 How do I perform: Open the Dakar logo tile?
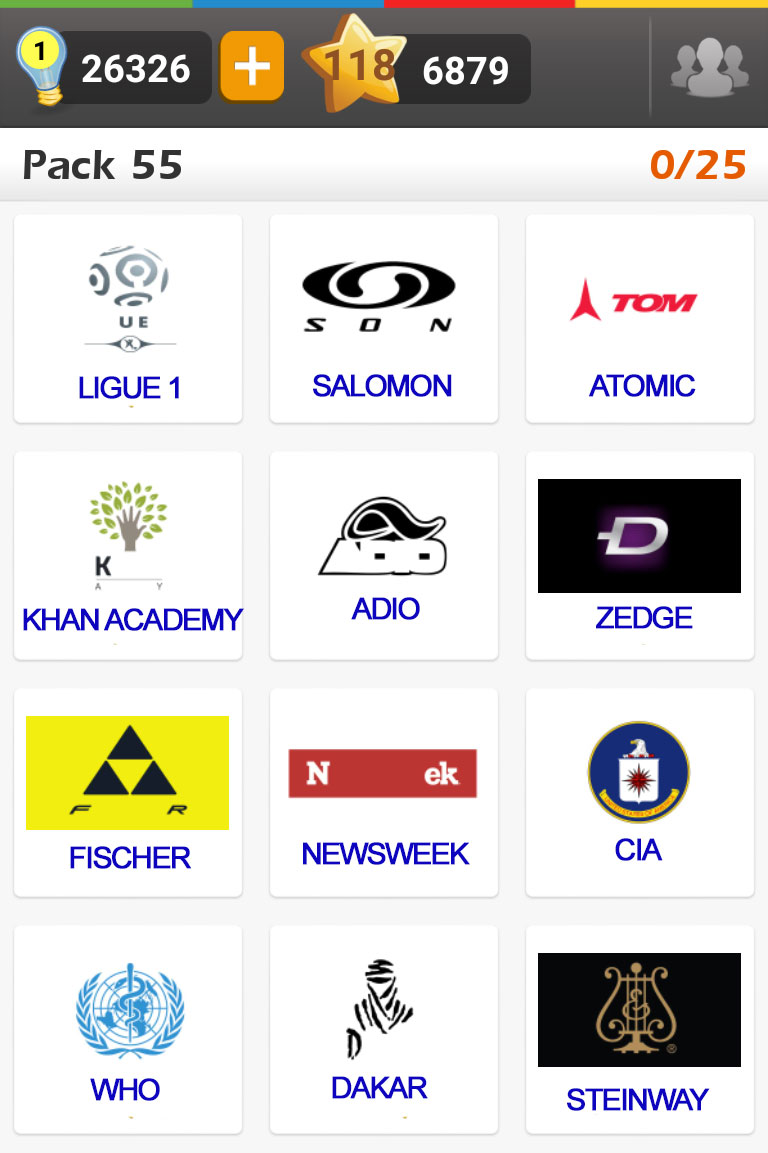pyautogui.click(x=383, y=1028)
